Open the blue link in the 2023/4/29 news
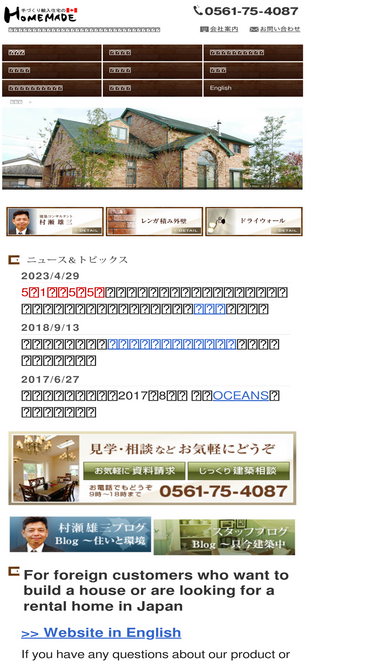 (x=210, y=309)
